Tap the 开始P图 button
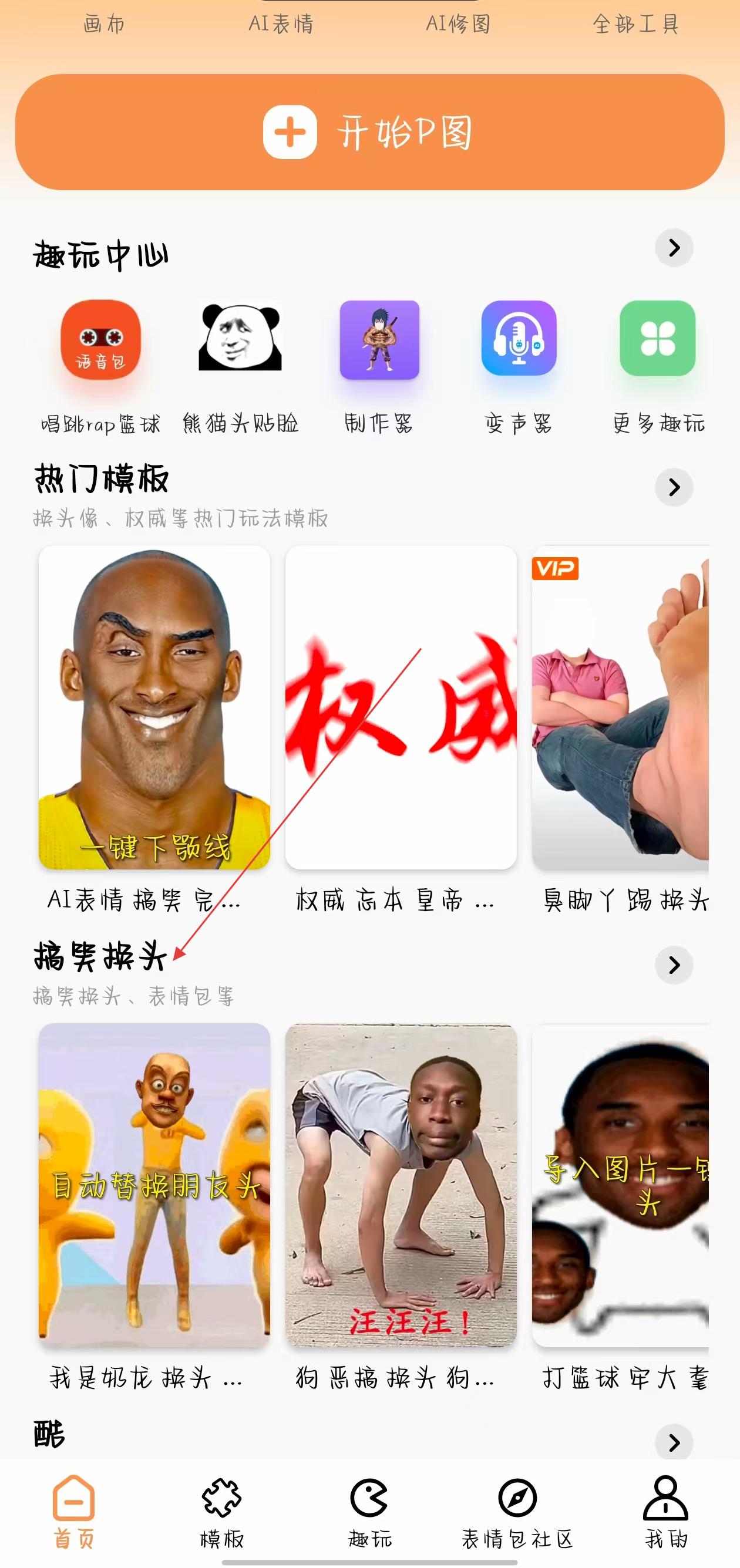Screen dimensions: 740x1568 click(369, 132)
